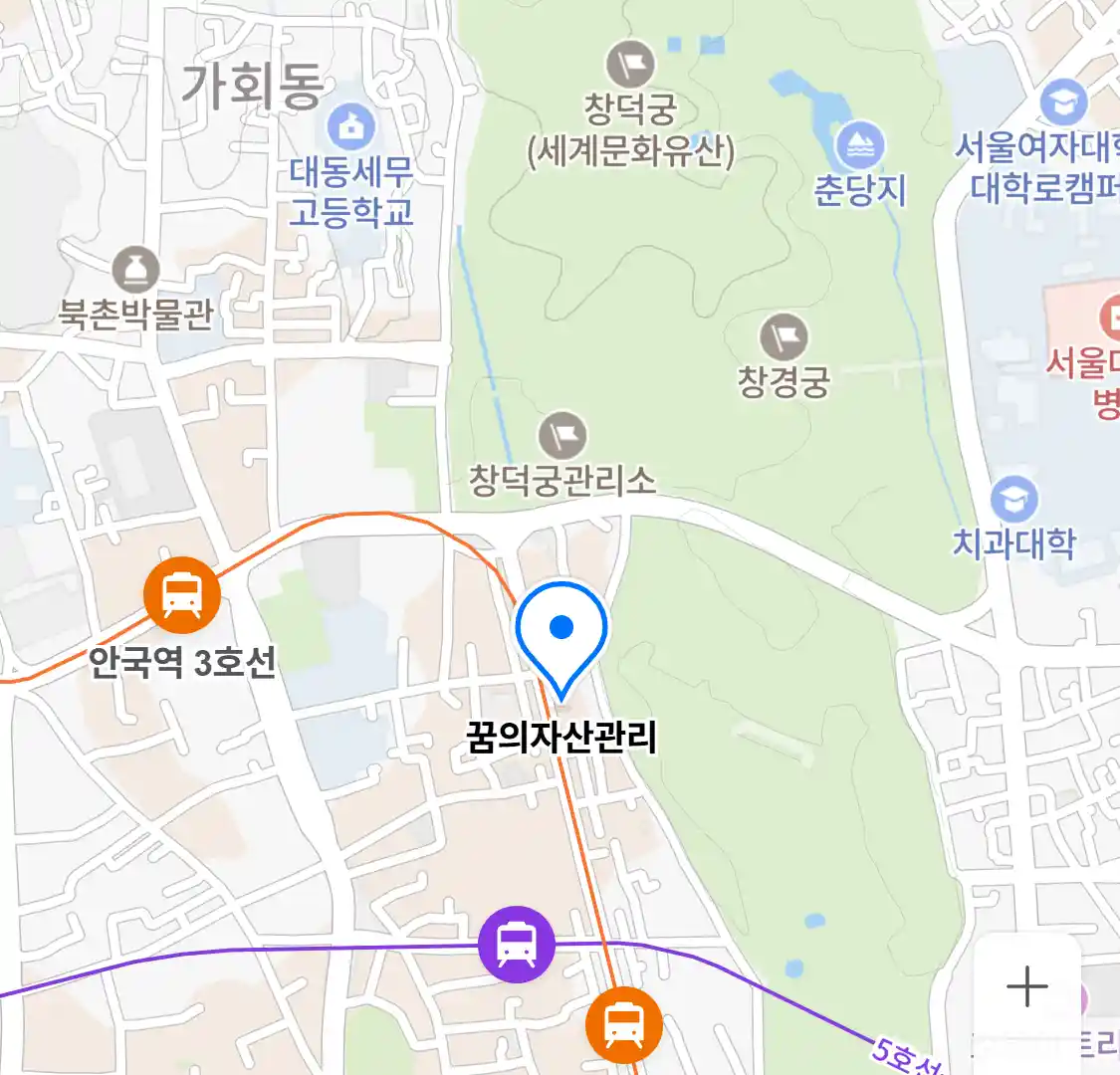Select the 창경궁 flag marker
The image size is (1120, 1075).
(x=784, y=338)
